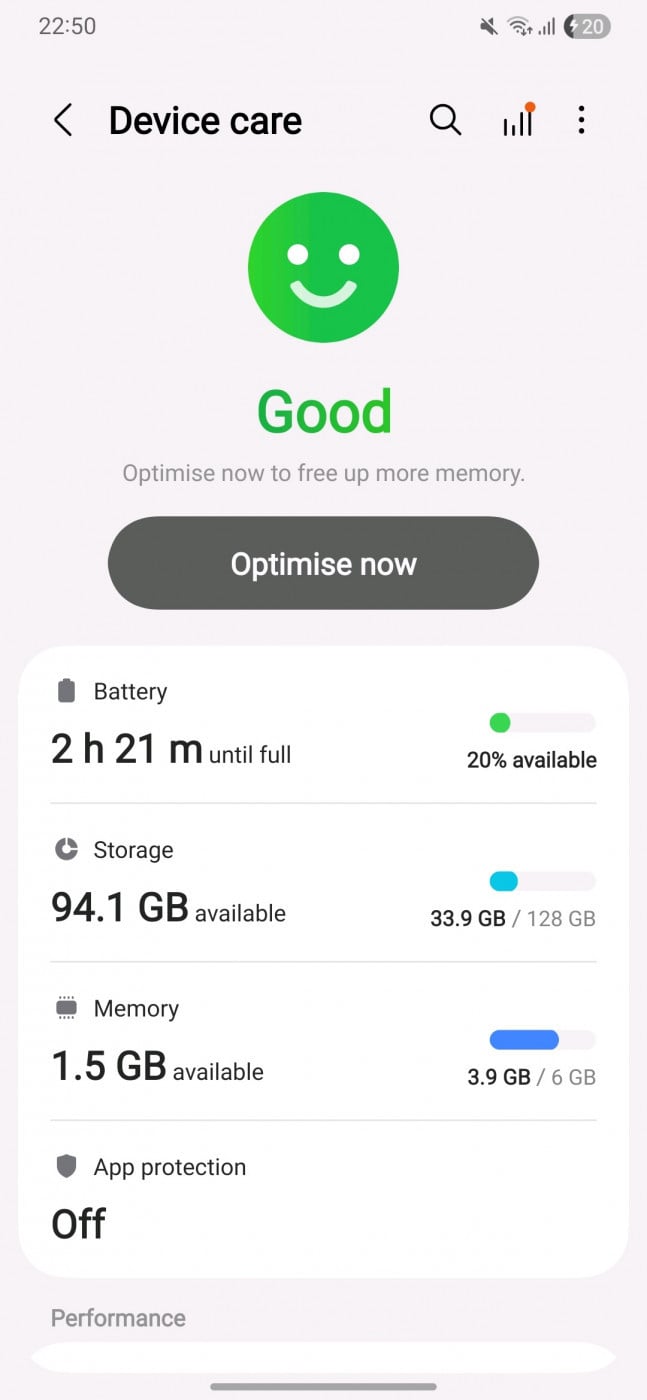Open the Memory row
Screen dimensions: 647x1400
coord(323,1042)
